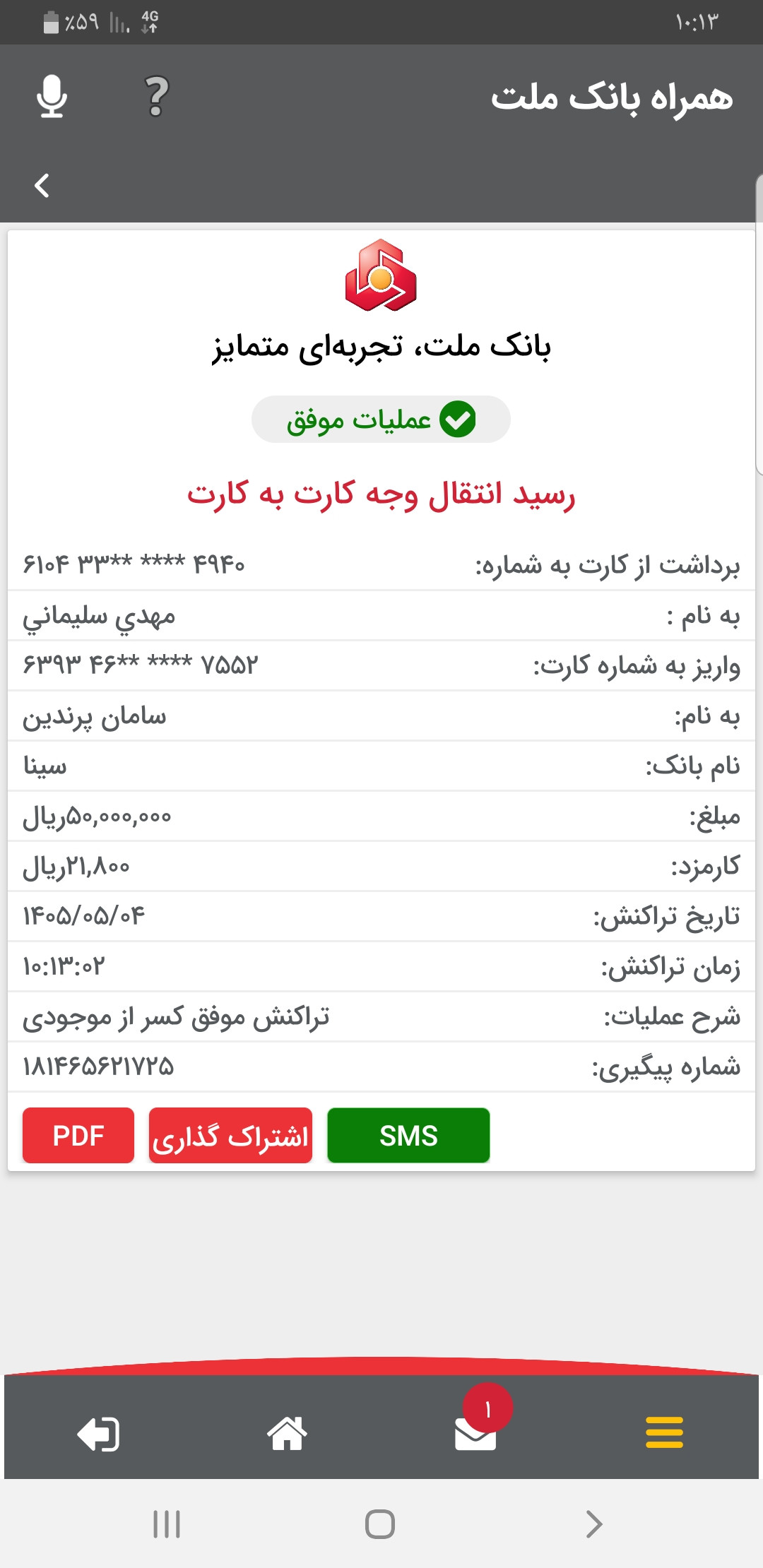Viewport: 763px width, 1568px height.
Task: Log out using the exit icon
Action: (x=98, y=1435)
